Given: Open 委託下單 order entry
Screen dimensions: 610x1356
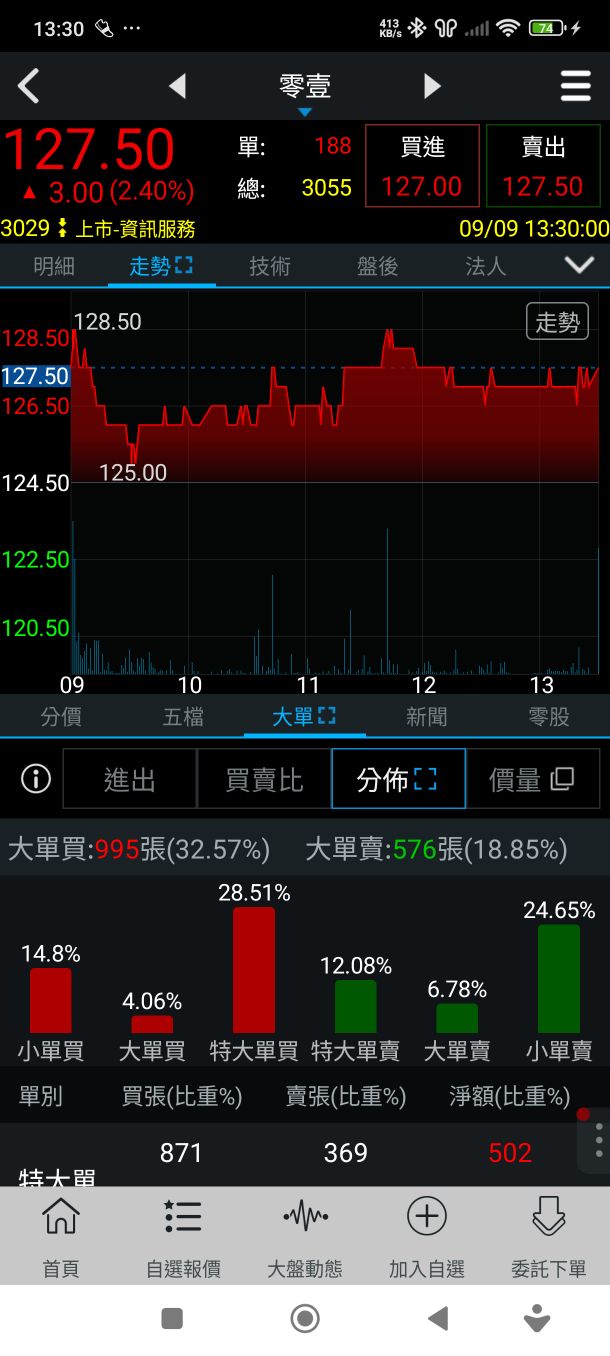Looking at the screenshot, I should pos(549,1237).
